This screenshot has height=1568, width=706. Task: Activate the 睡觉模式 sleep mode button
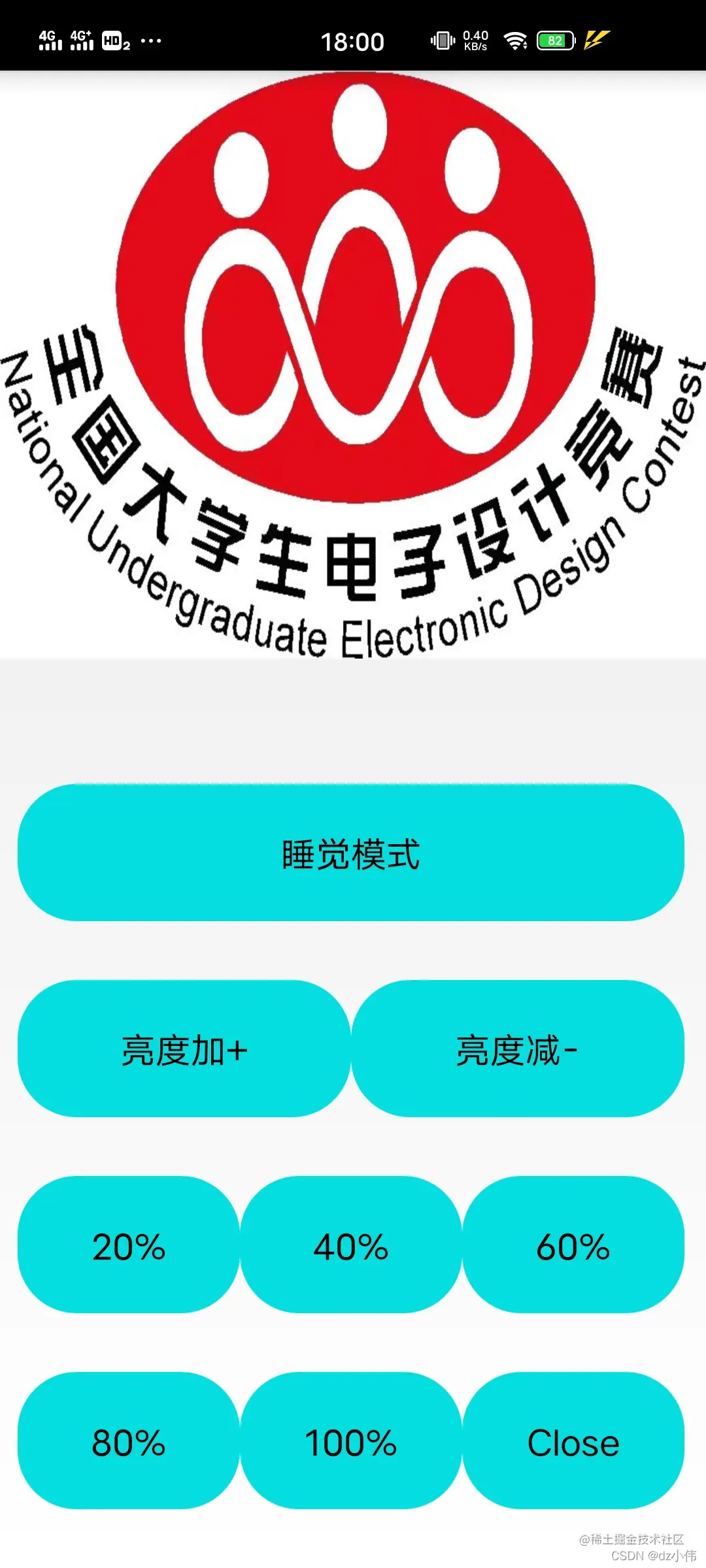click(x=351, y=853)
